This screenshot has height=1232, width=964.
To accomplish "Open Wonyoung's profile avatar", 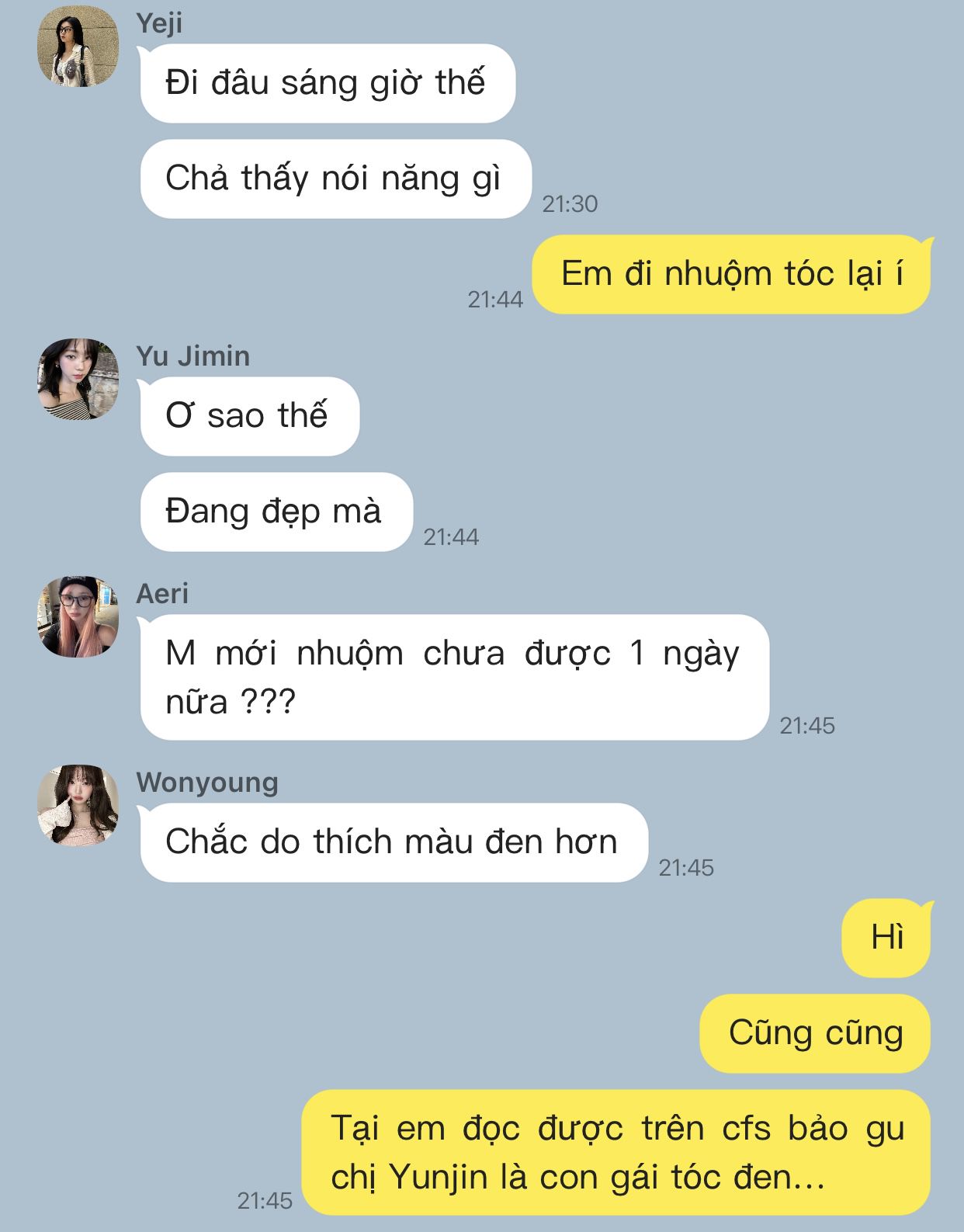I will pyautogui.click(x=78, y=806).
